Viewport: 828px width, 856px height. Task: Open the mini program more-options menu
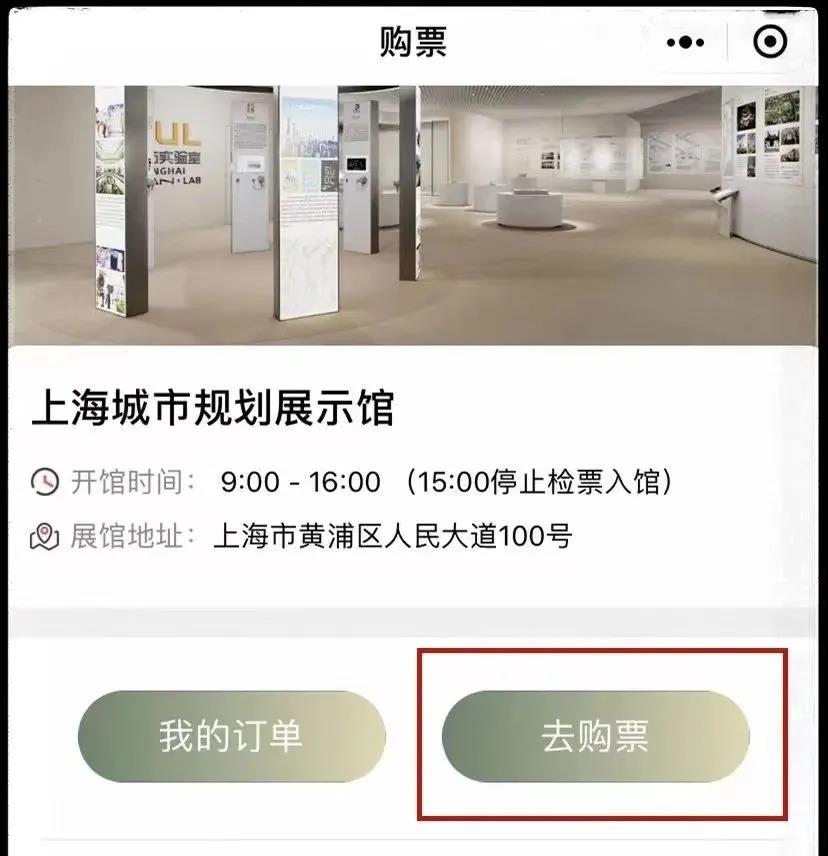[x=686, y=43]
